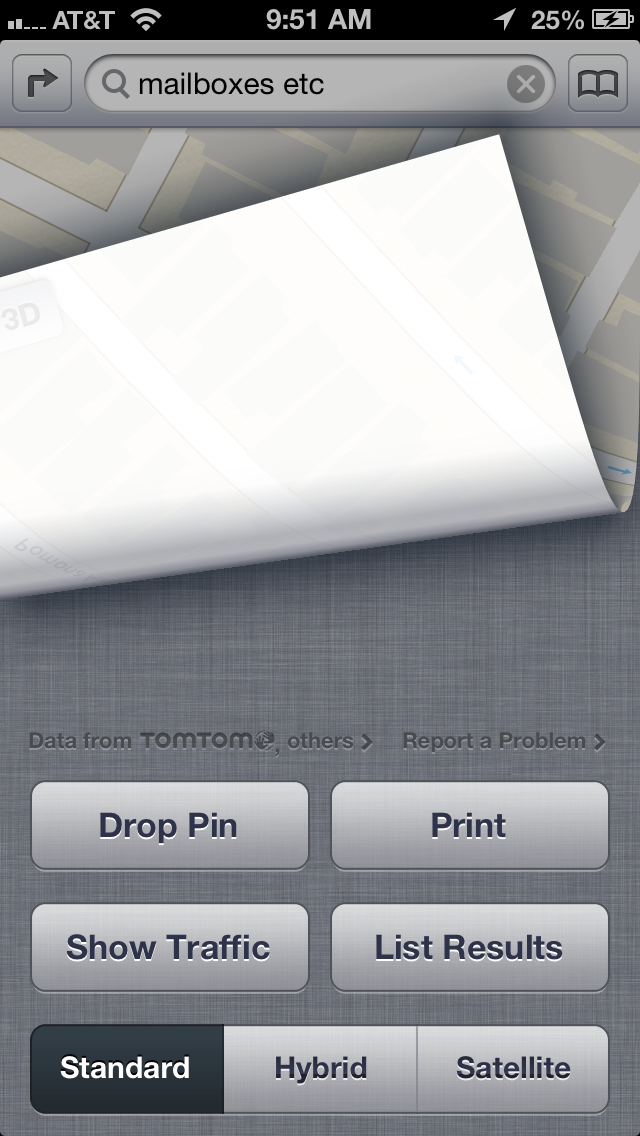This screenshot has height=1136, width=640.
Task: Switch to Hybrid map view
Action: pos(320,1069)
